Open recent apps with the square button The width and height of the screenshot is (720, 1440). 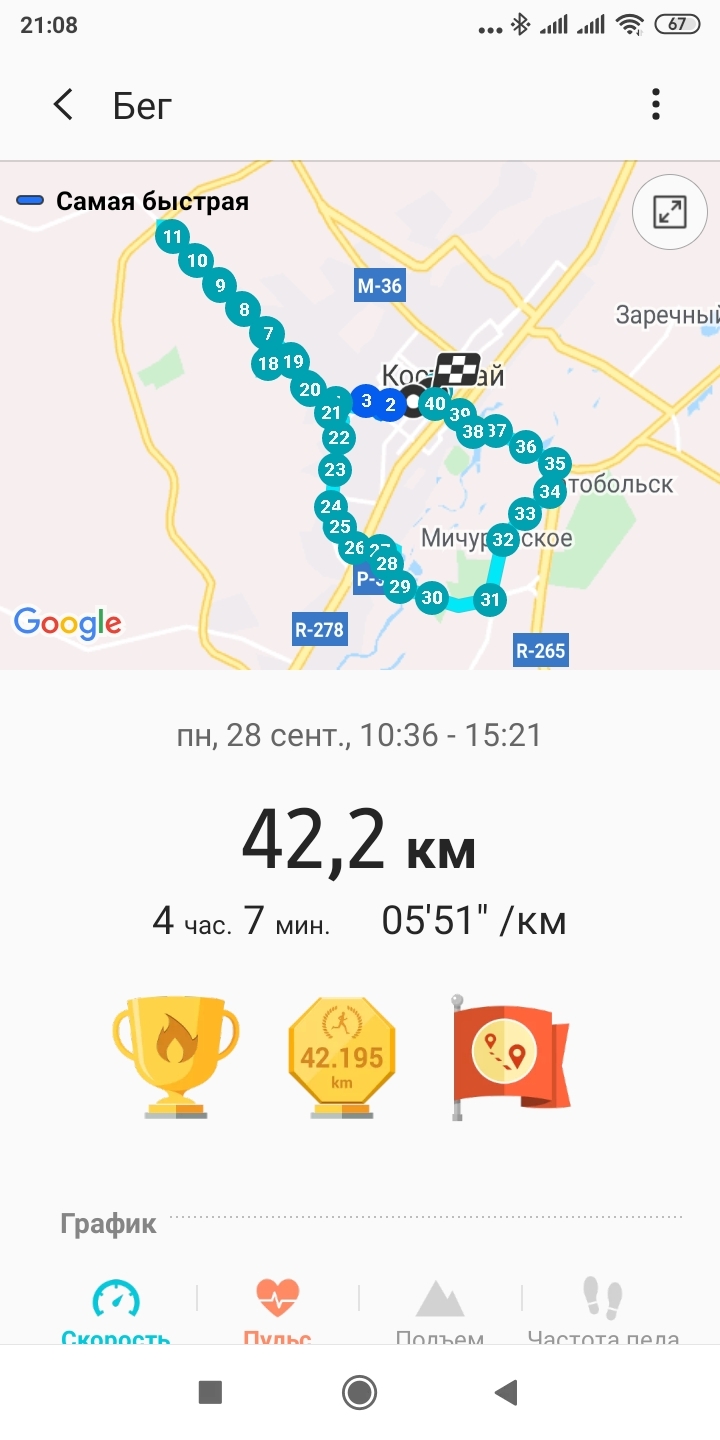(210, 1392)
